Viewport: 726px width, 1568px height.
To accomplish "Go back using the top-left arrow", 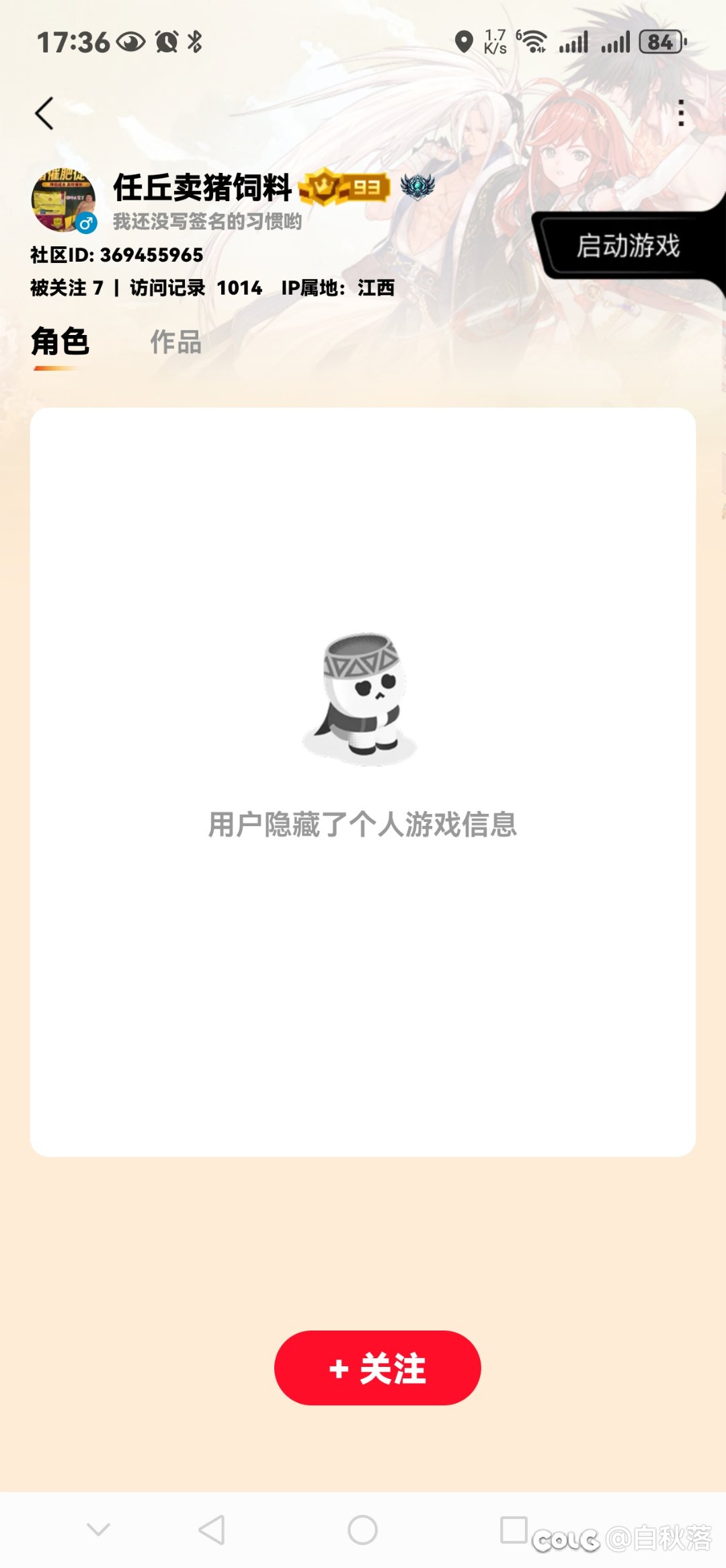I will click(44, 113).
